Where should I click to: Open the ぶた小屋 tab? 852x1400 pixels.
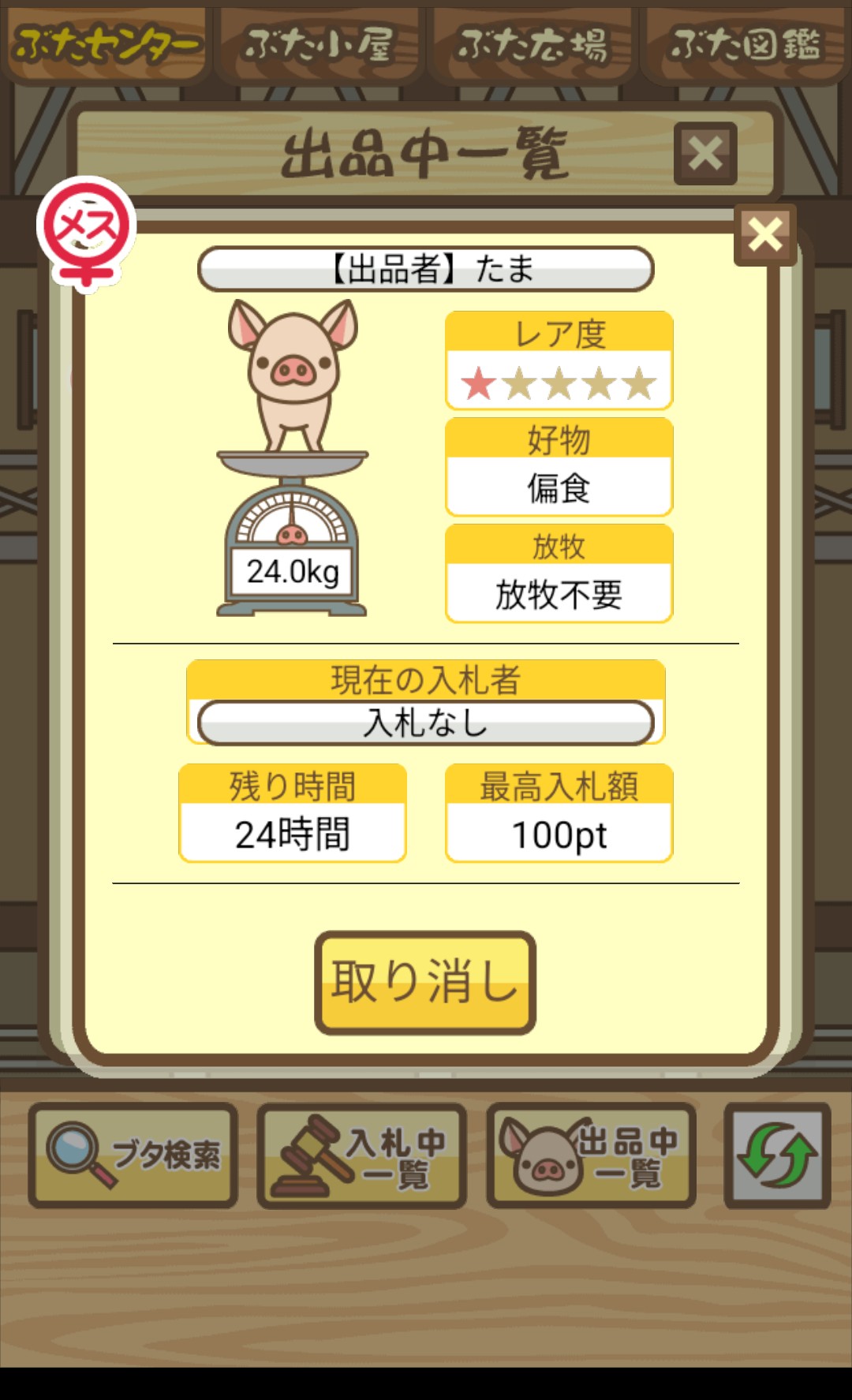coord(319,44)
